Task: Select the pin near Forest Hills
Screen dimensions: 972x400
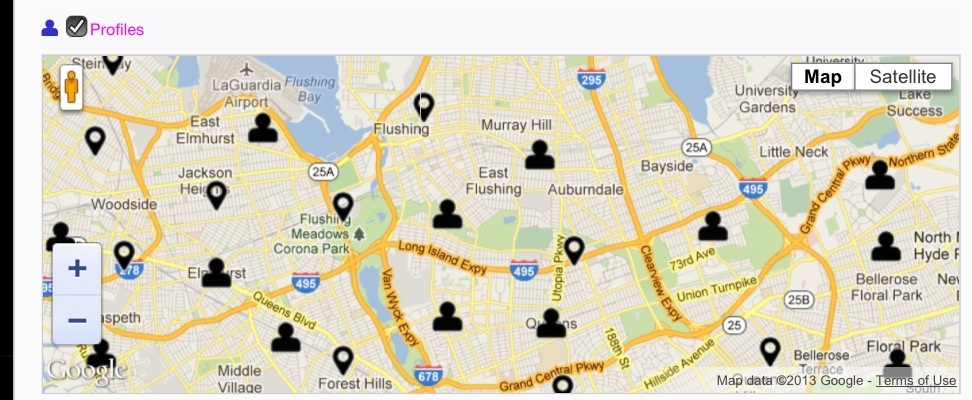Action: pyautogui.click(x=343, y=359)
